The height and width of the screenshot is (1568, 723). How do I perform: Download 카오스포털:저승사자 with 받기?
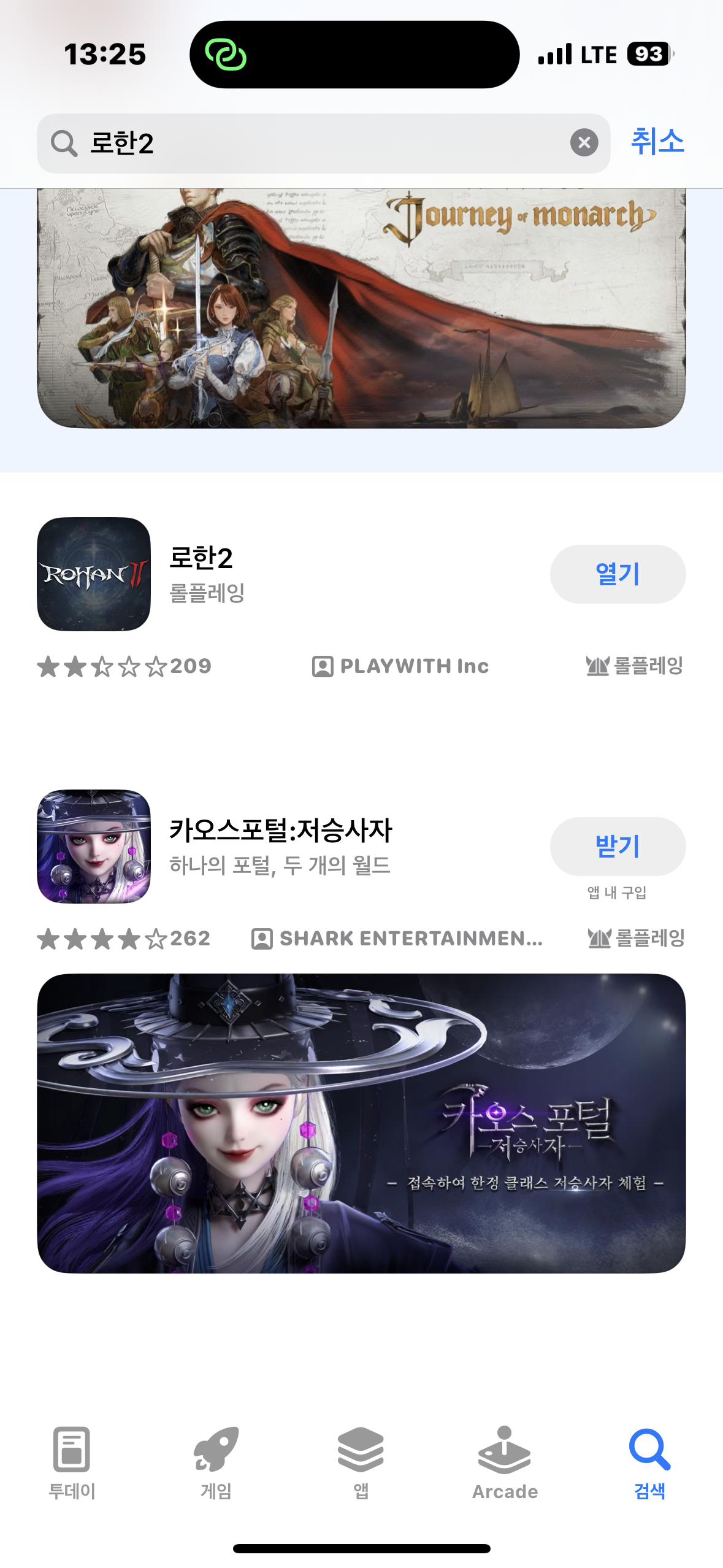coord(617,846)
